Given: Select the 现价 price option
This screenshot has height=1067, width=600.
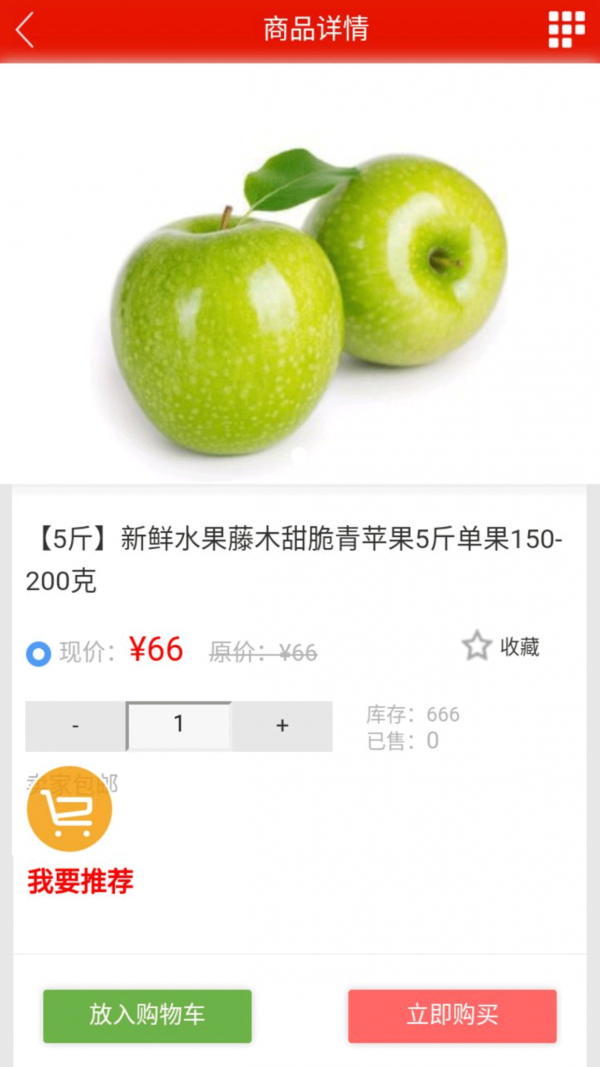Looking at the screenshot, I should click(39, 655).
